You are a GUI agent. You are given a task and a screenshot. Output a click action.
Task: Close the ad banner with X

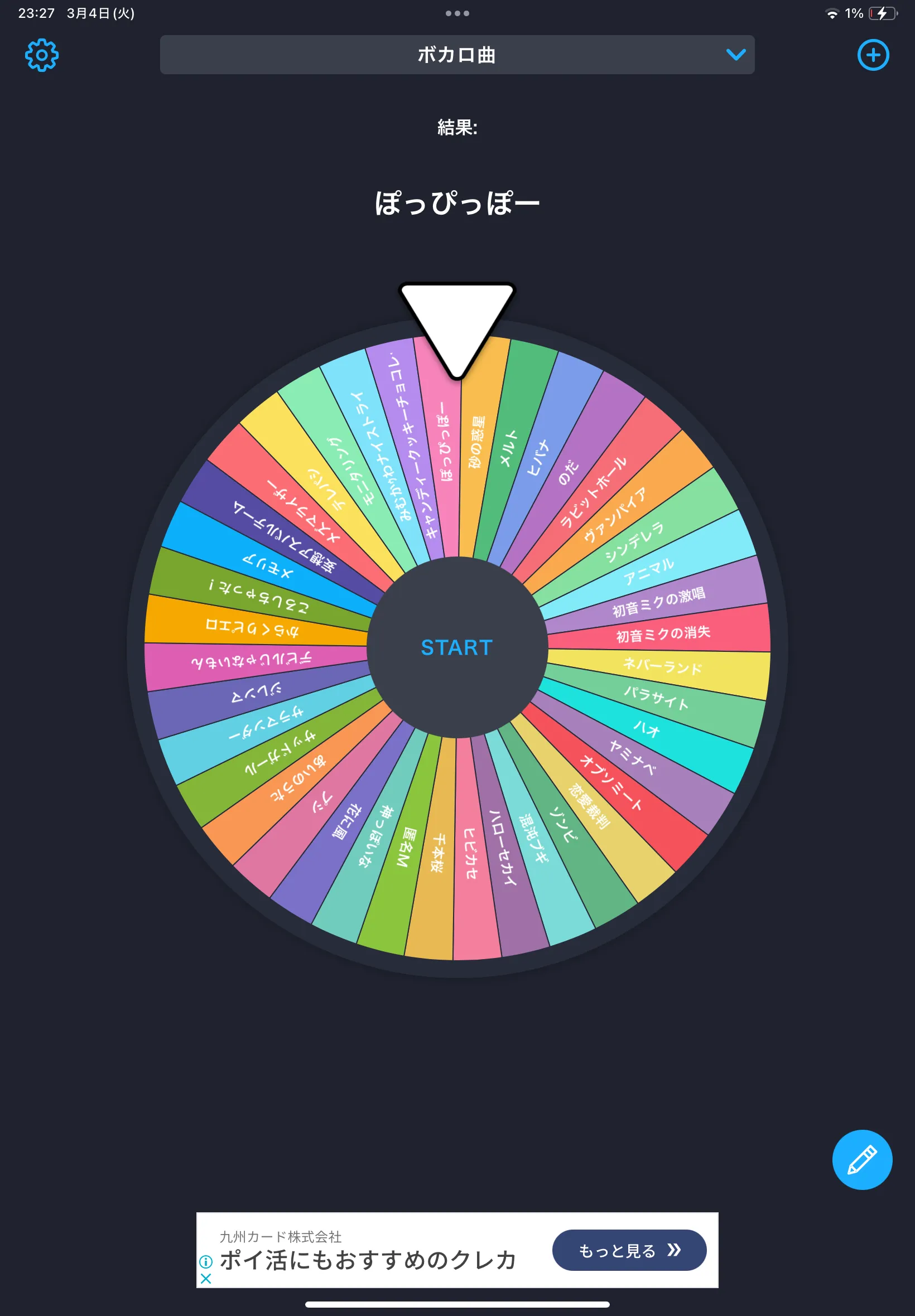pos(206,1278)
